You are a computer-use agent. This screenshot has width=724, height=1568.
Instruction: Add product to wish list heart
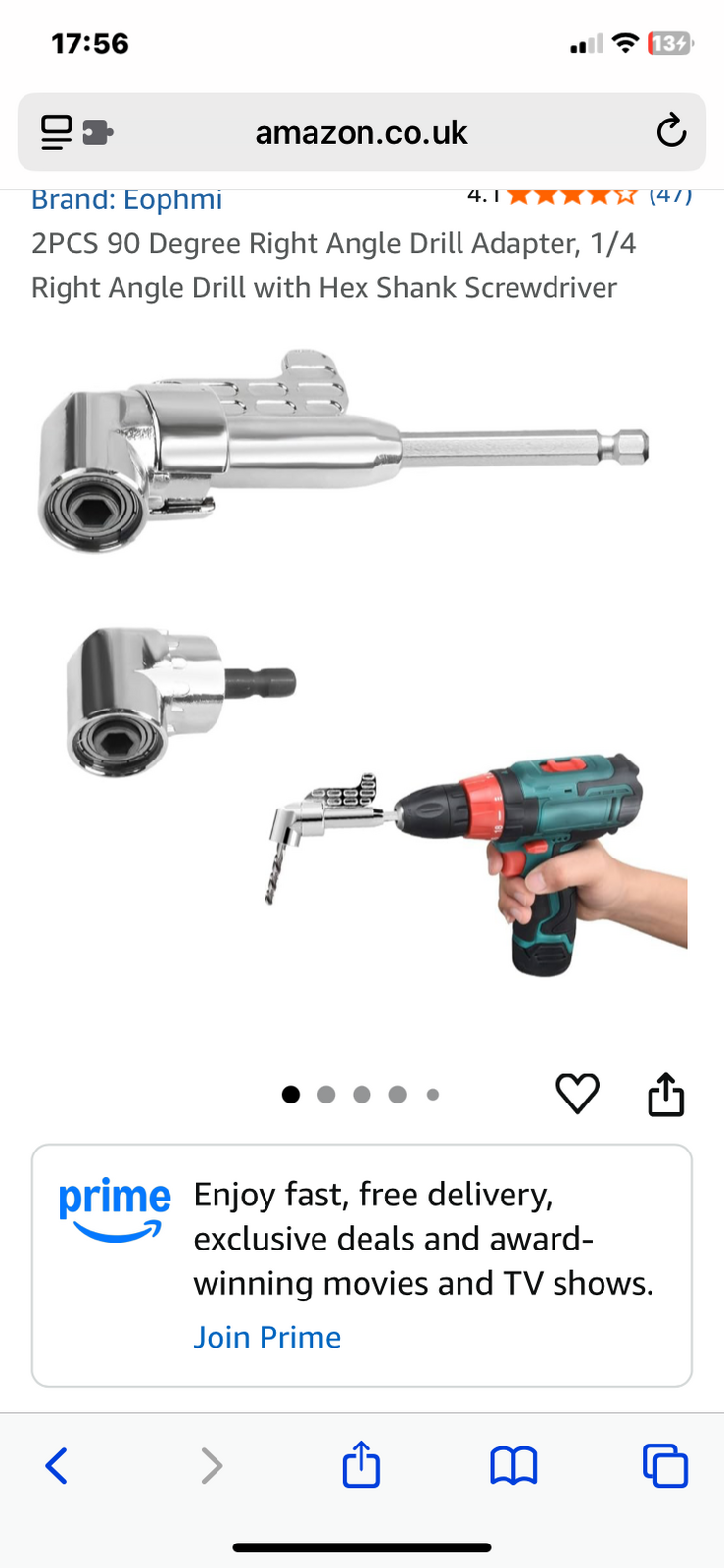coord(577,1094)
